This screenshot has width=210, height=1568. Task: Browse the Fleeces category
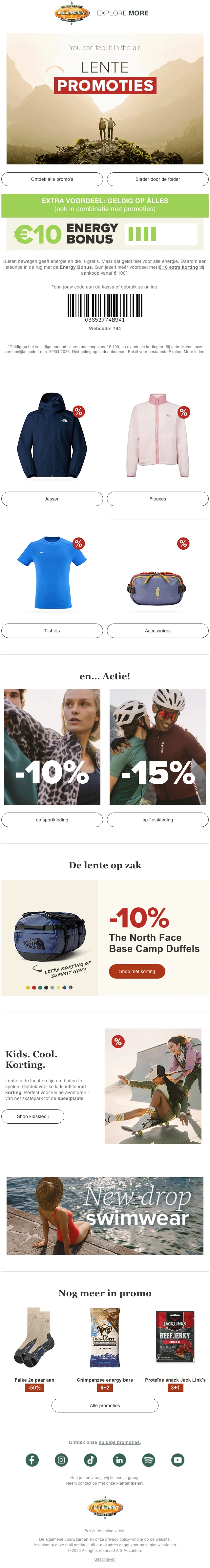pyautogui.click(x=157, y=498)
